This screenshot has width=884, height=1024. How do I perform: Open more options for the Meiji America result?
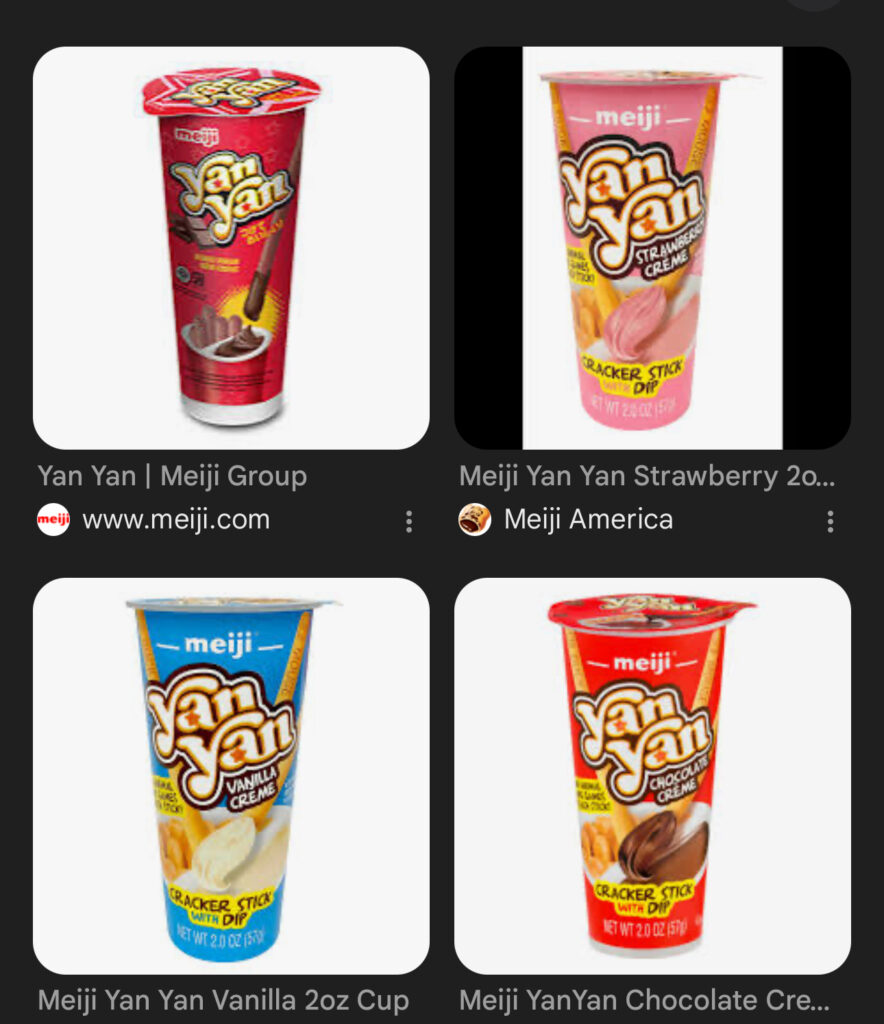tap(830, 521)
